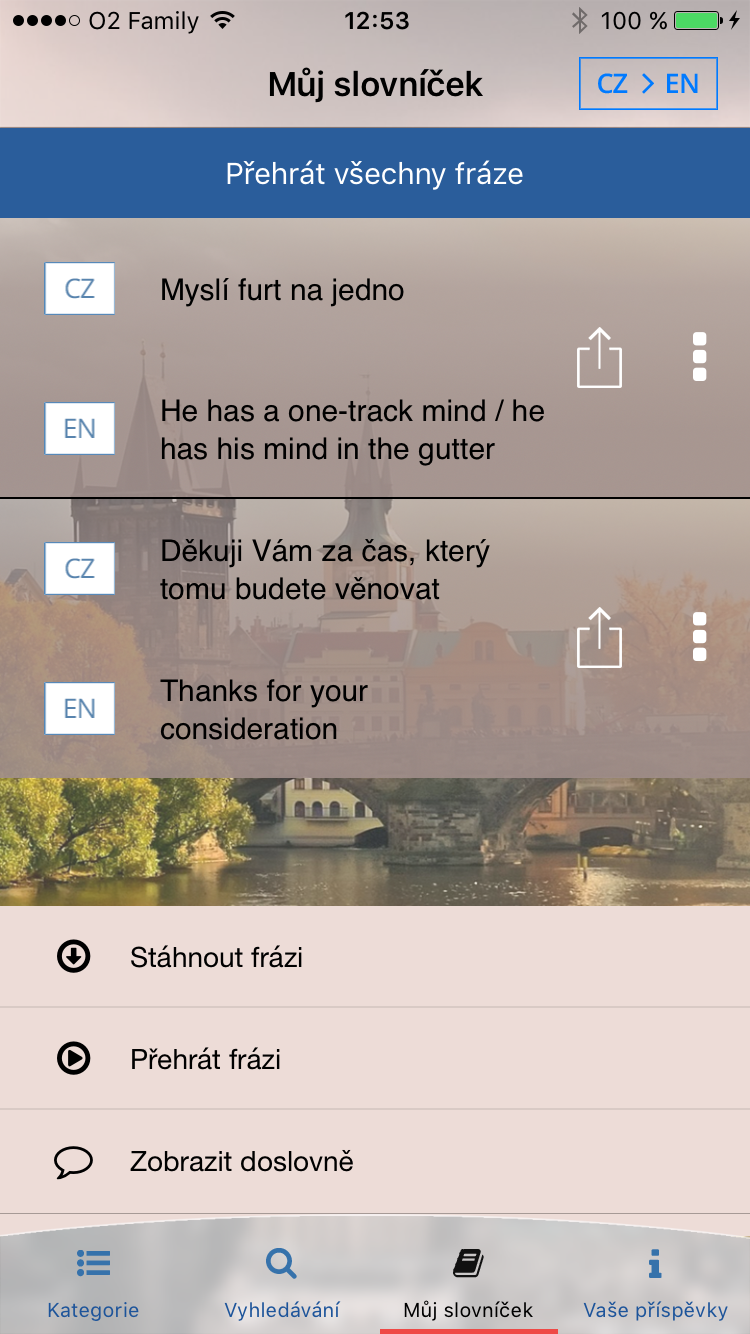The width and height of the screenshot is (750, 1334).
Task: Tap the EN label for He has a one-track mind
Action: tap(80, 429)
